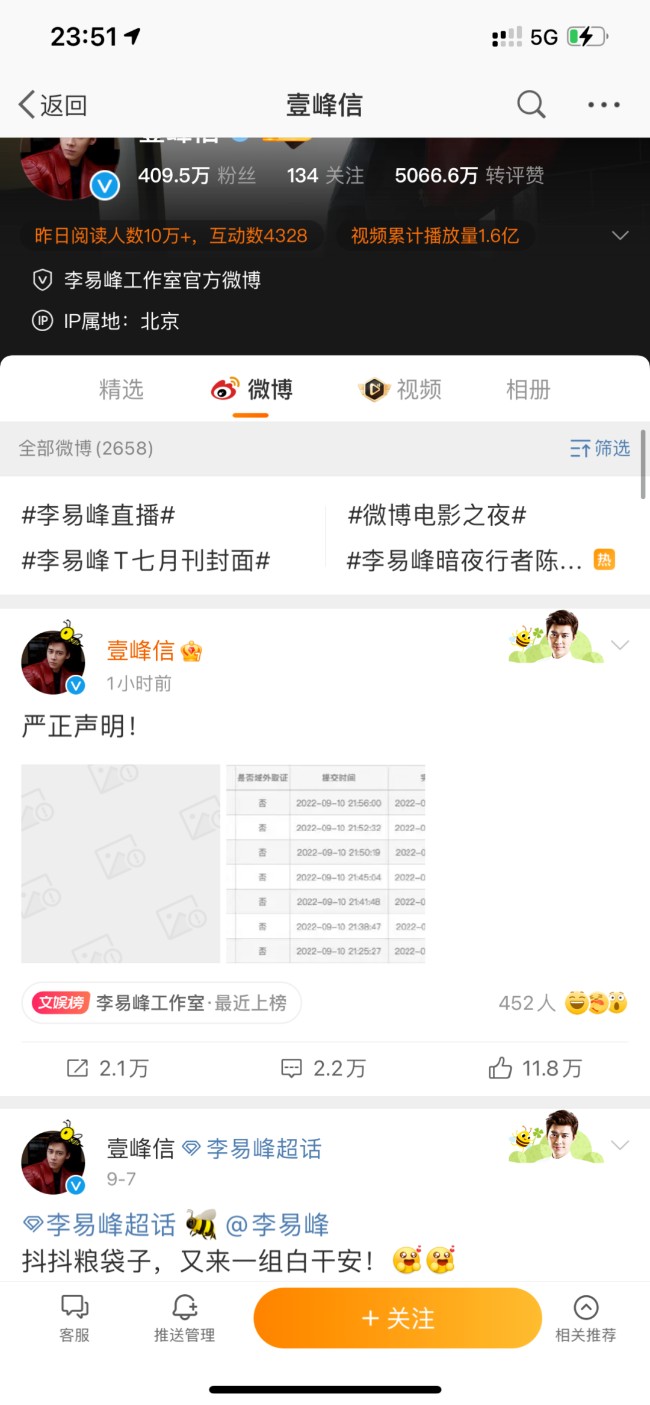Open comments on the 严正声明 post
The image size is (650, 1405).
(x=323, y=1069)
